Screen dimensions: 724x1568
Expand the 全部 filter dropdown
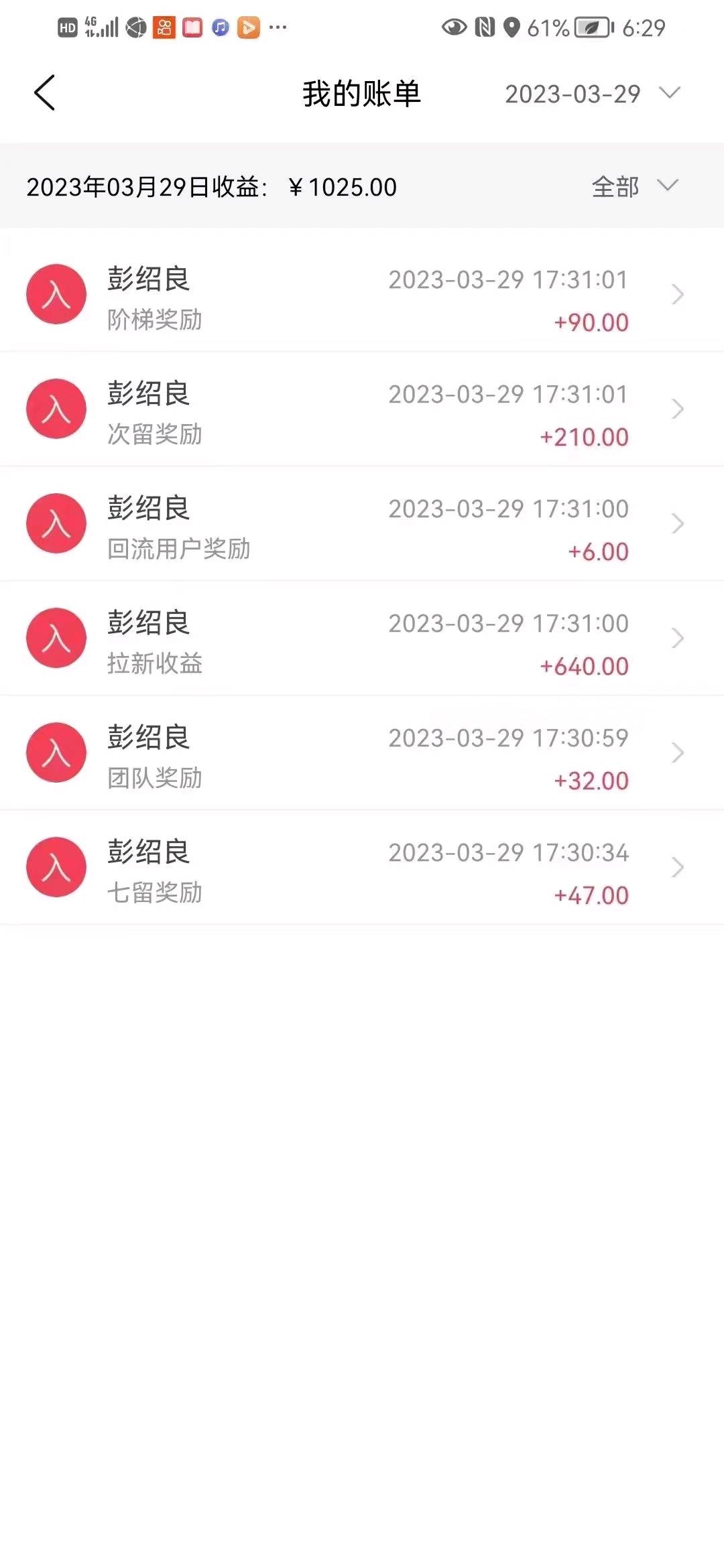coord(635,186)
